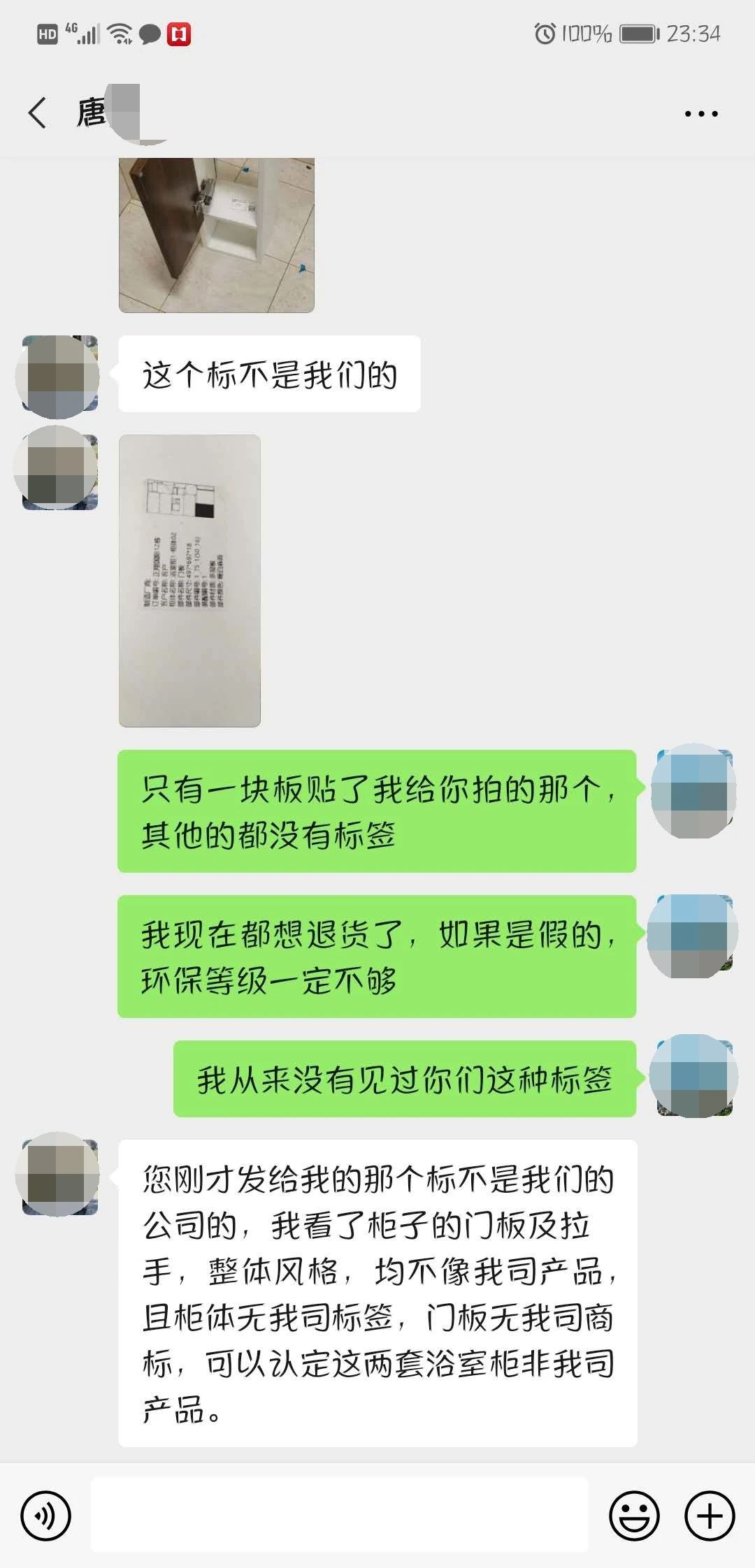
Task: Open the emoji sticker panel
Action: pyautogui.click(x=634, y=1516)
